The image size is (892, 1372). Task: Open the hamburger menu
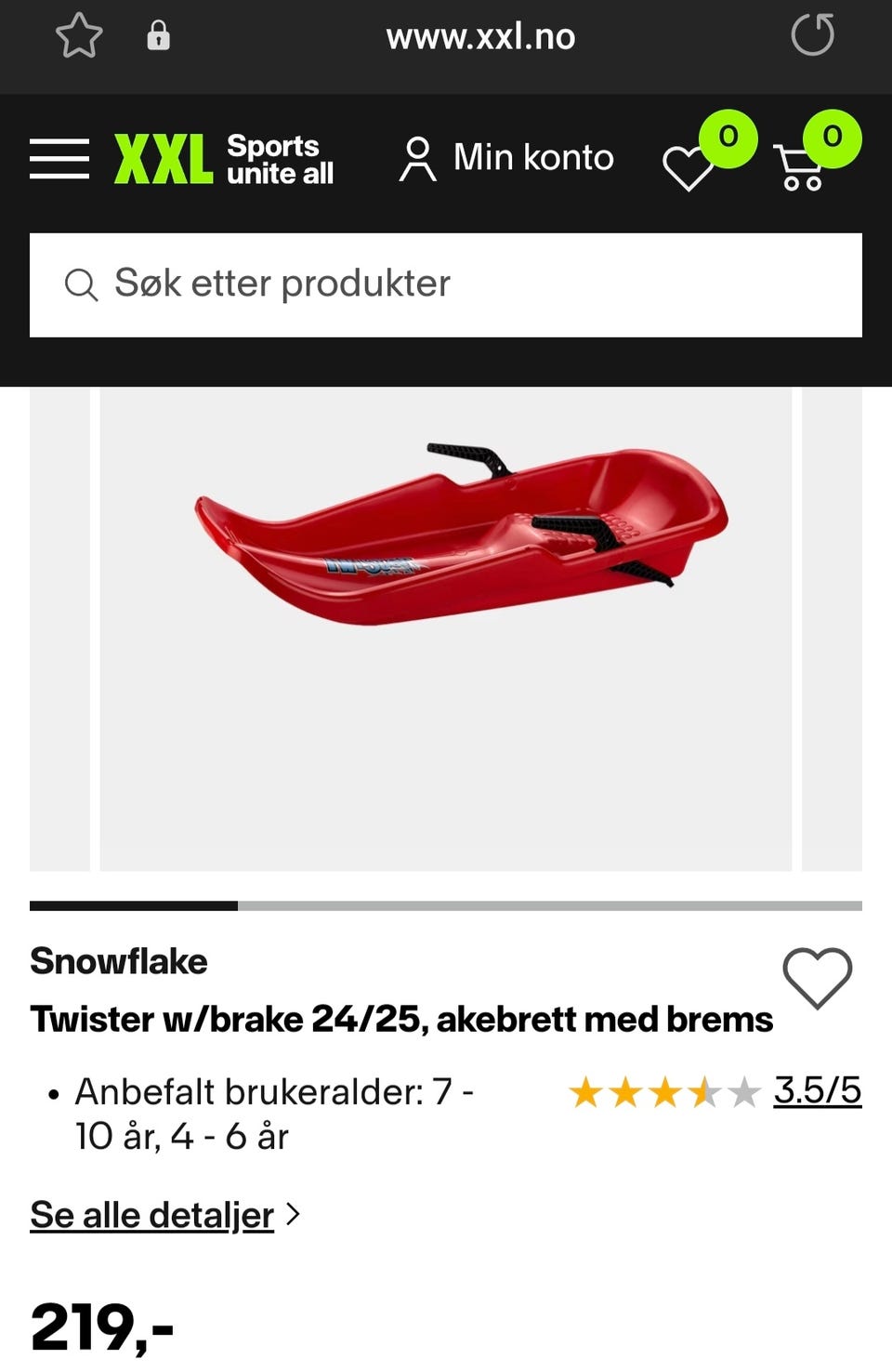tap(59, 159)
